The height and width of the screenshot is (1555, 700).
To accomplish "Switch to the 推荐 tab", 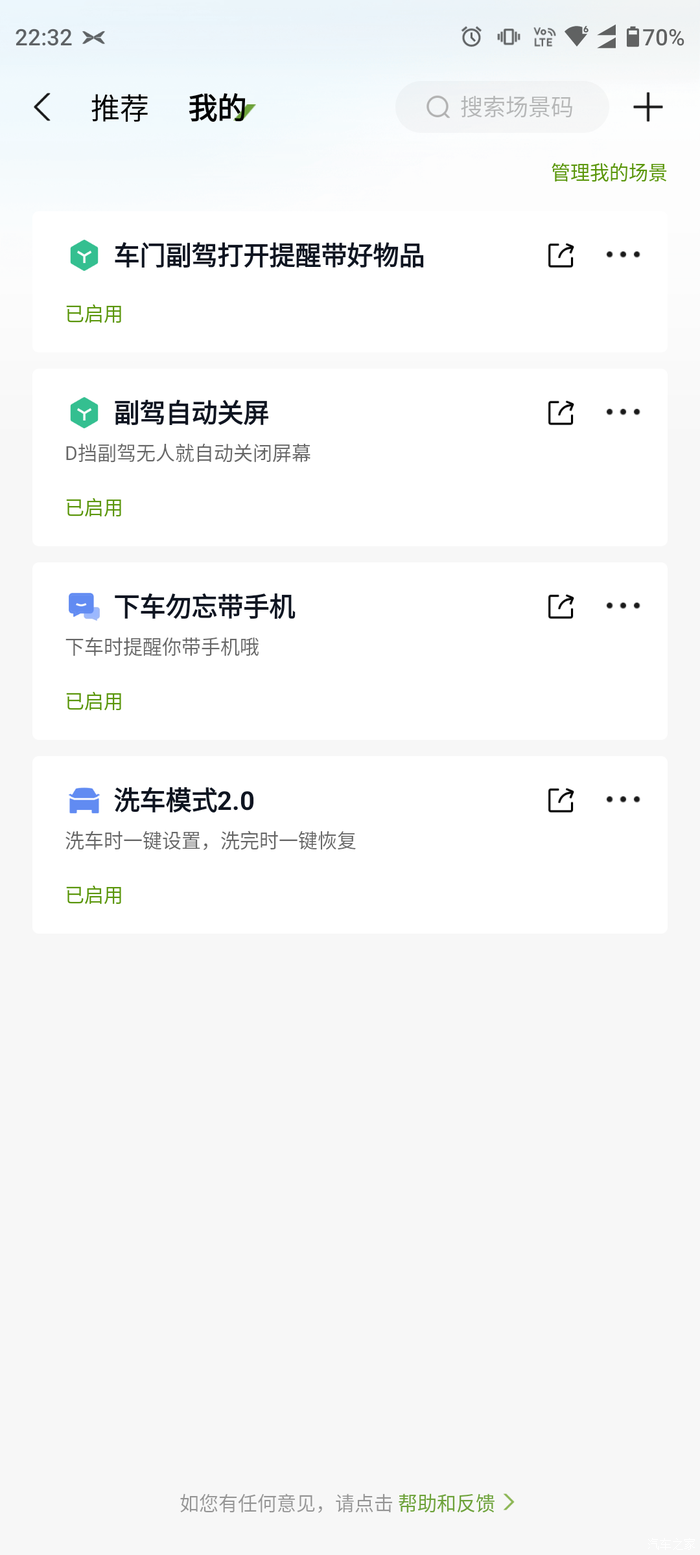I will pyautogui.click(x=120, y=108).
